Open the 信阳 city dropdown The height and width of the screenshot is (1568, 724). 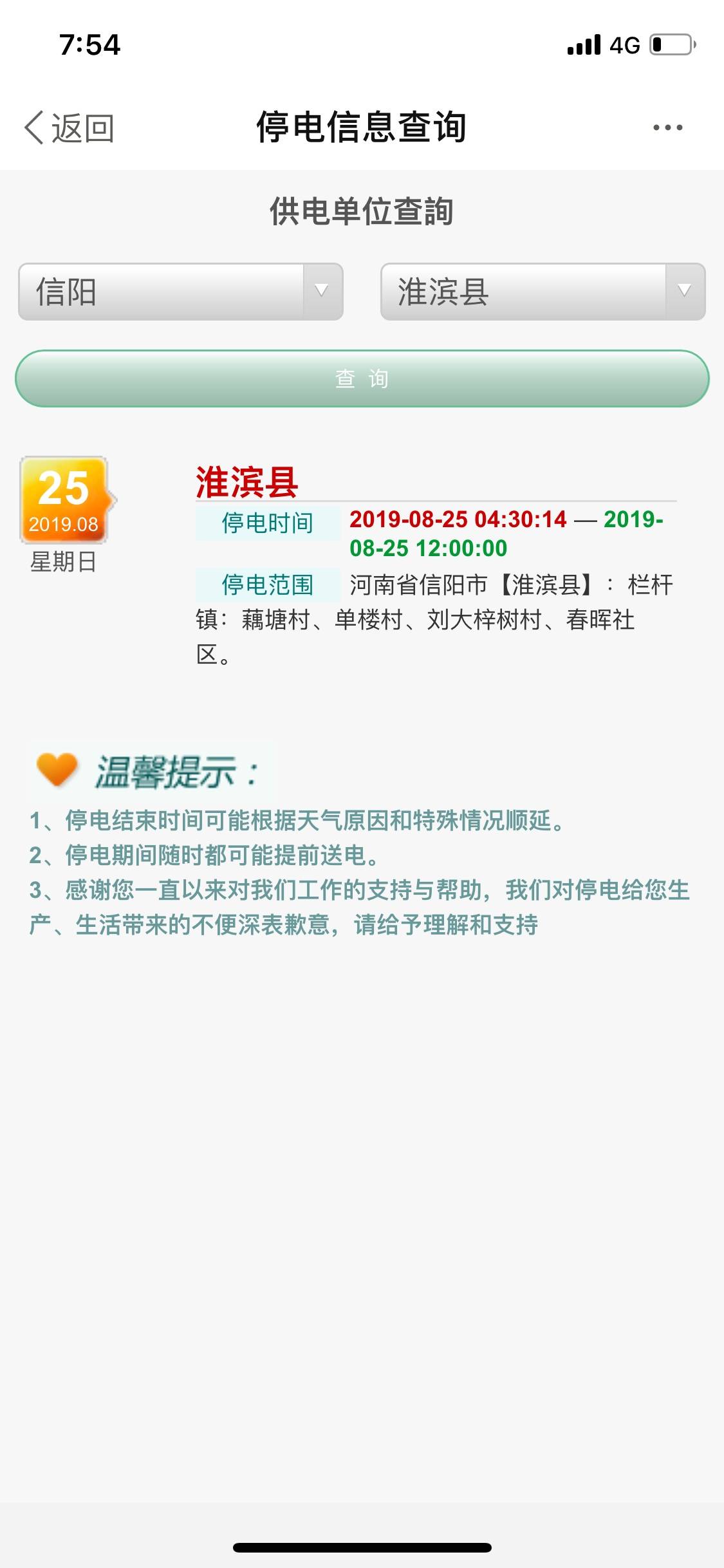(x=181, y=292)
